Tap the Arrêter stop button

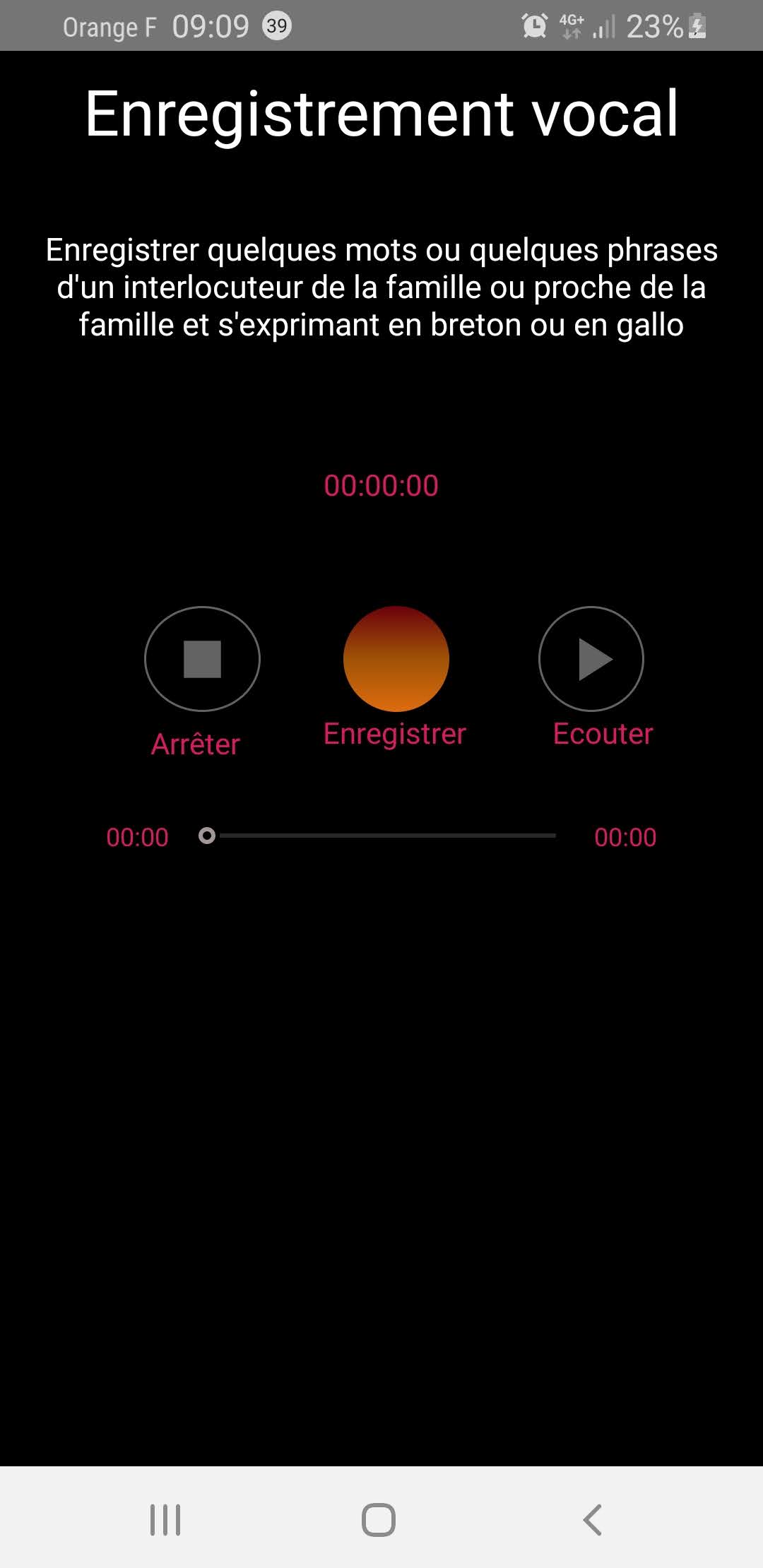pos(202,659)
